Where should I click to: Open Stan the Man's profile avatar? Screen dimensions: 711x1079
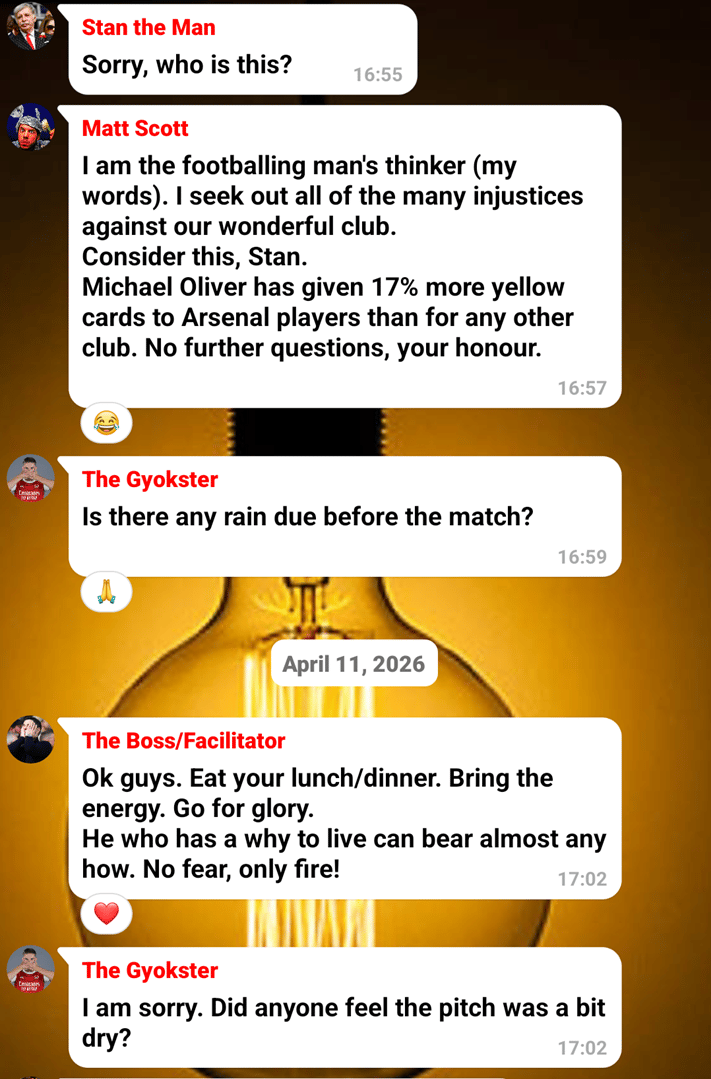tap(30, 26)
